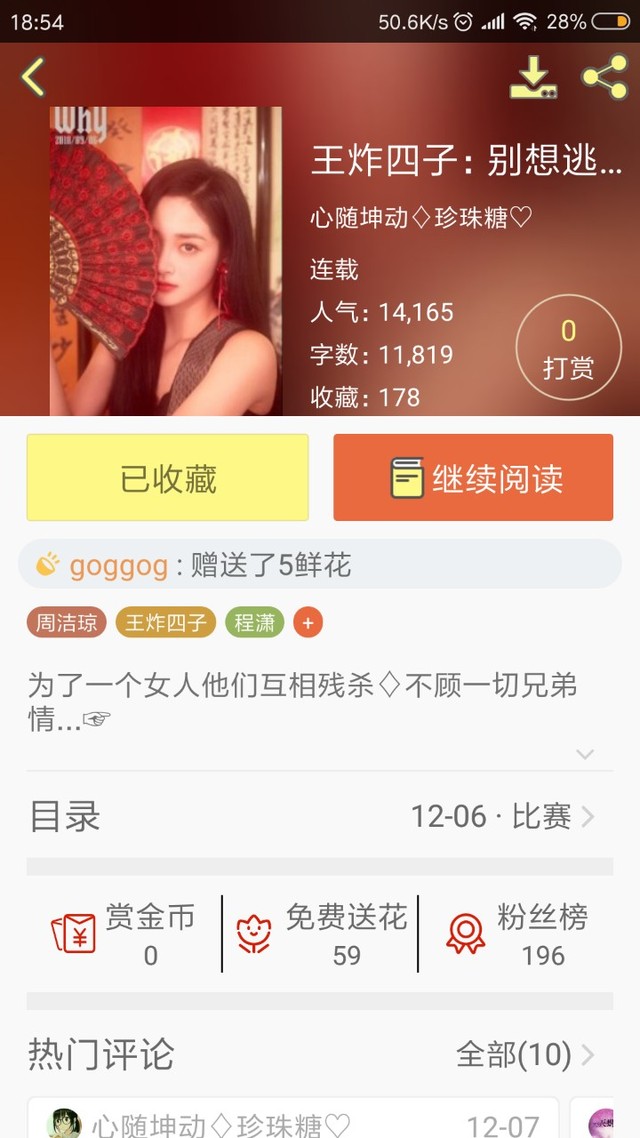Tap the 打赏 reward circle
Viewport: 640px width, 1138px height.
pyautogui.click(x=568, y=347)
